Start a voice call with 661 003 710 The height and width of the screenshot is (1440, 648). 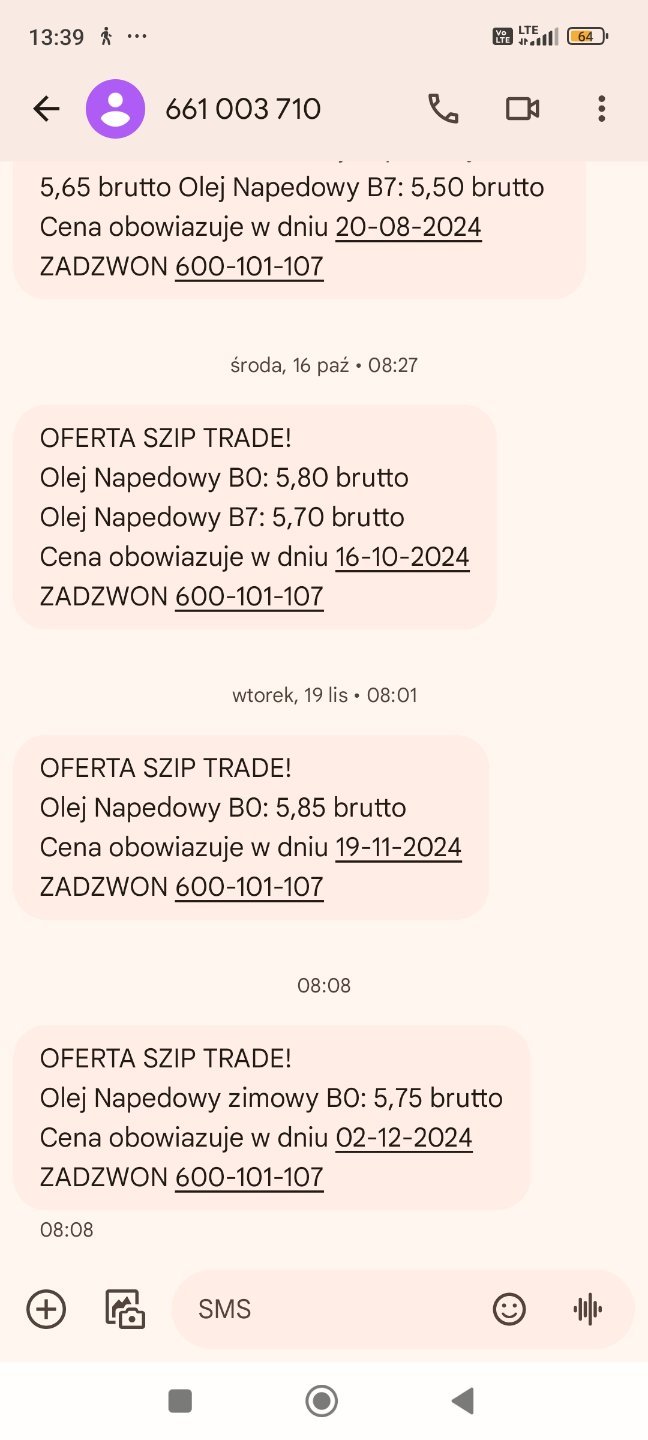[x=443, y=109]
